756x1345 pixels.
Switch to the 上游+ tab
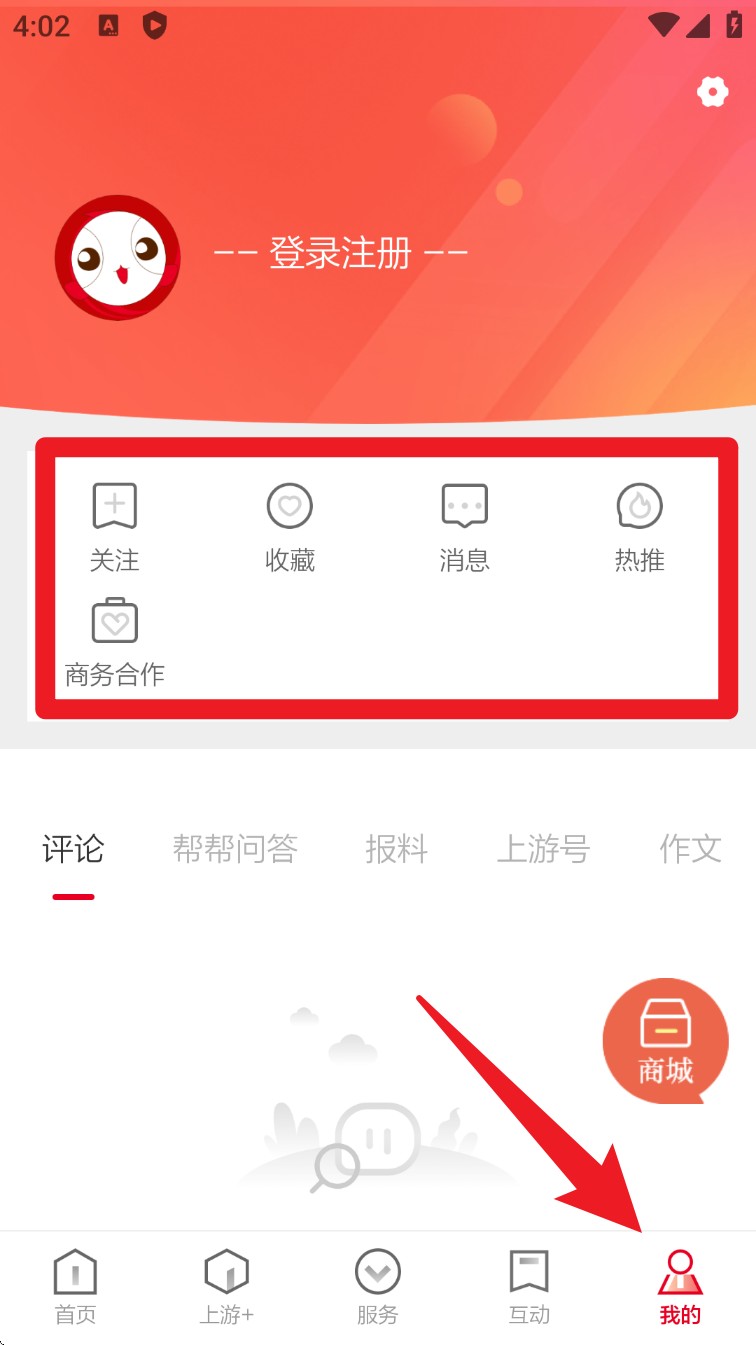coord(226,1288)
